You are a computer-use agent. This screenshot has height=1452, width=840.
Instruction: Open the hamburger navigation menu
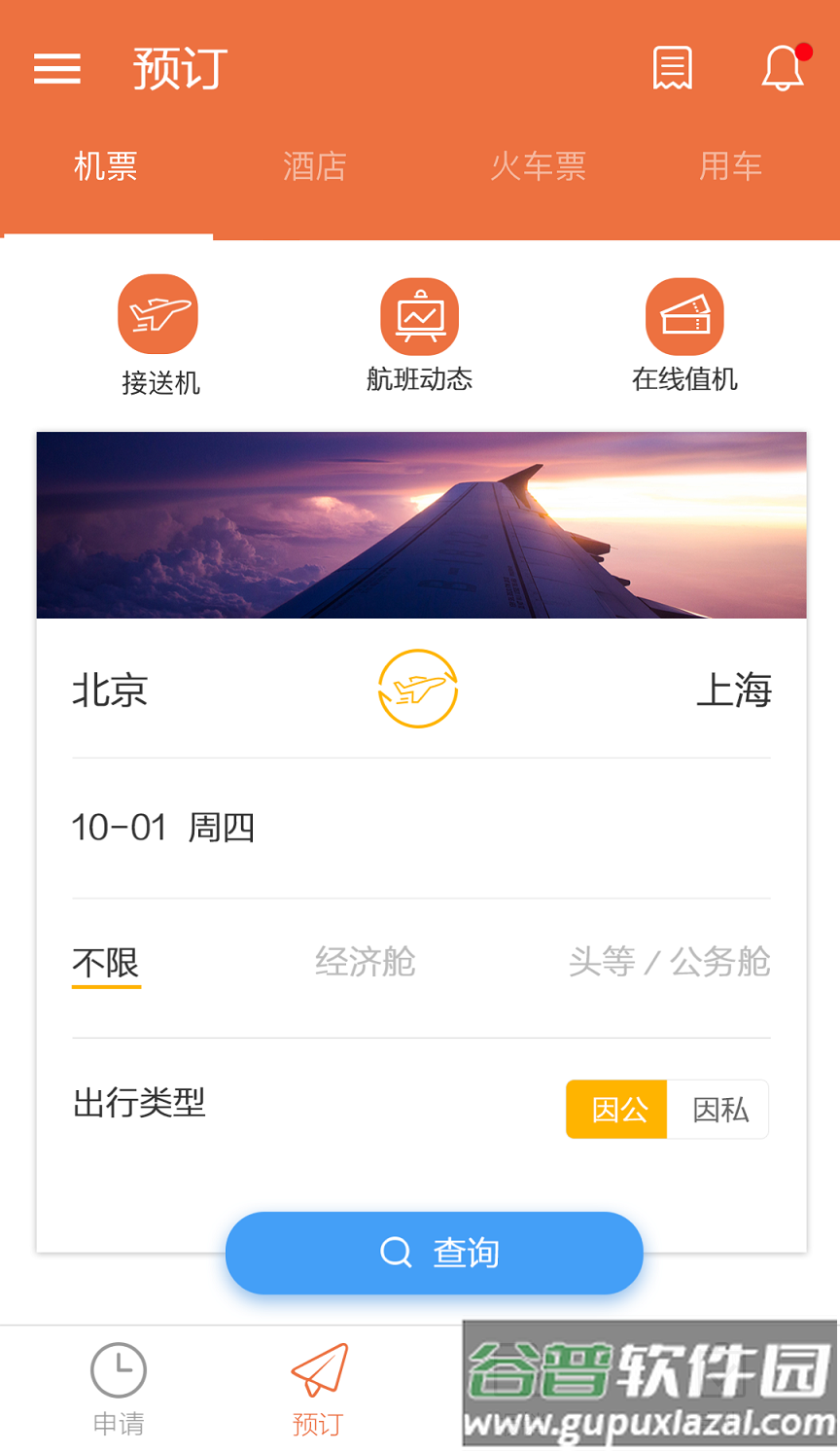pyautogui.click(x=56, y=68)
